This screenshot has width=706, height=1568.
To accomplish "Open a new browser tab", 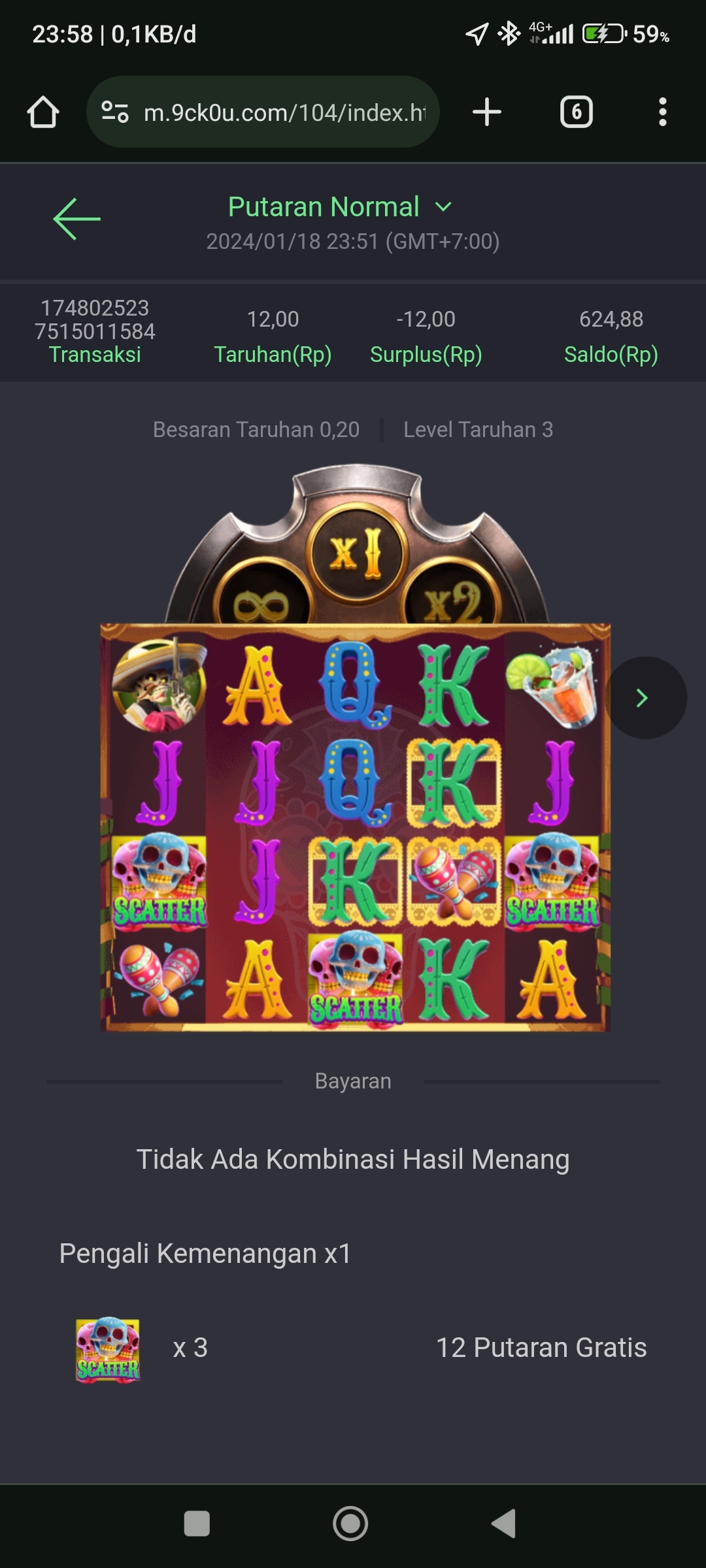I will click(487, 112).
